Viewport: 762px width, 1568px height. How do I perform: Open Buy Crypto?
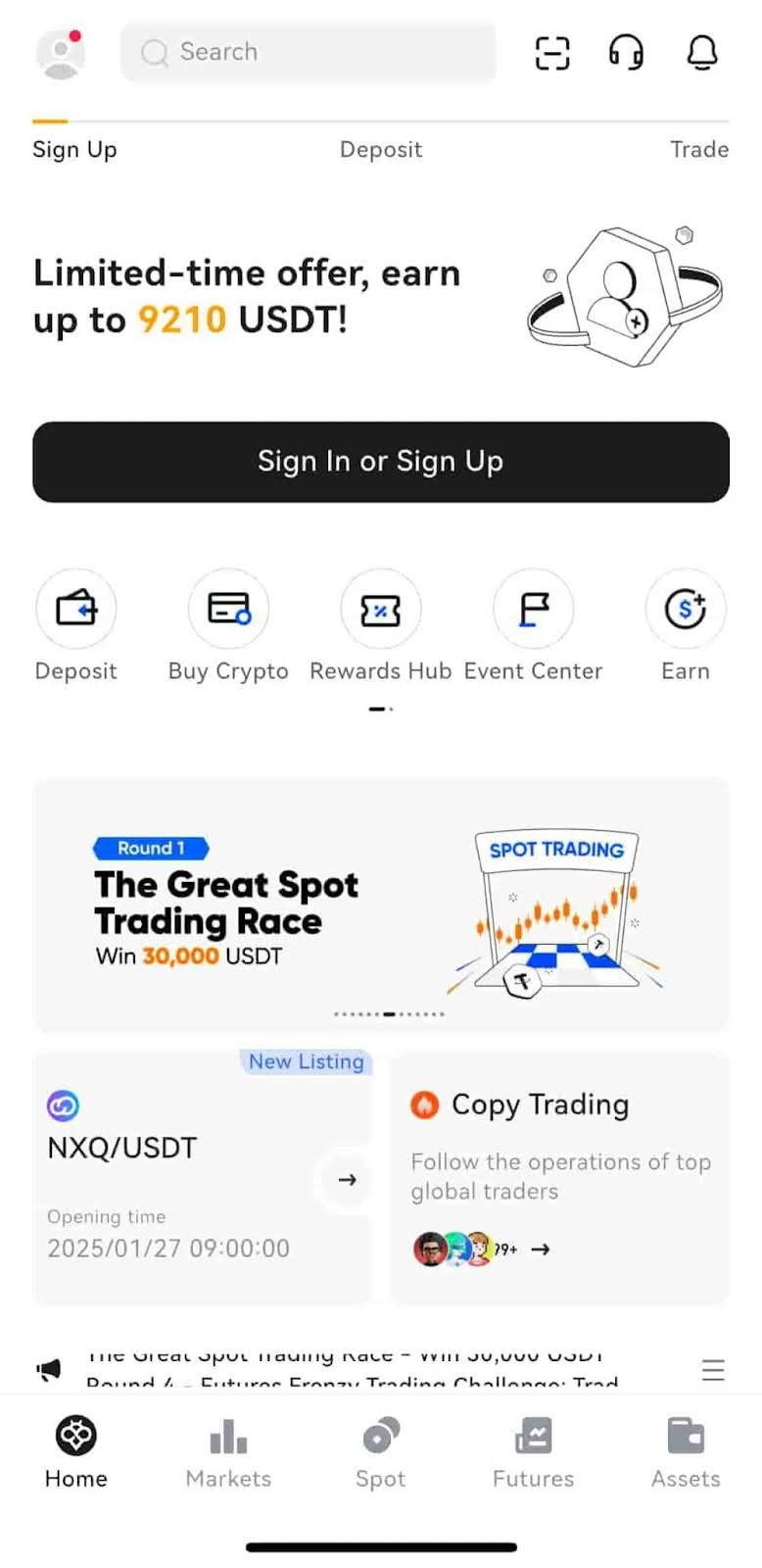pos(228,609)
